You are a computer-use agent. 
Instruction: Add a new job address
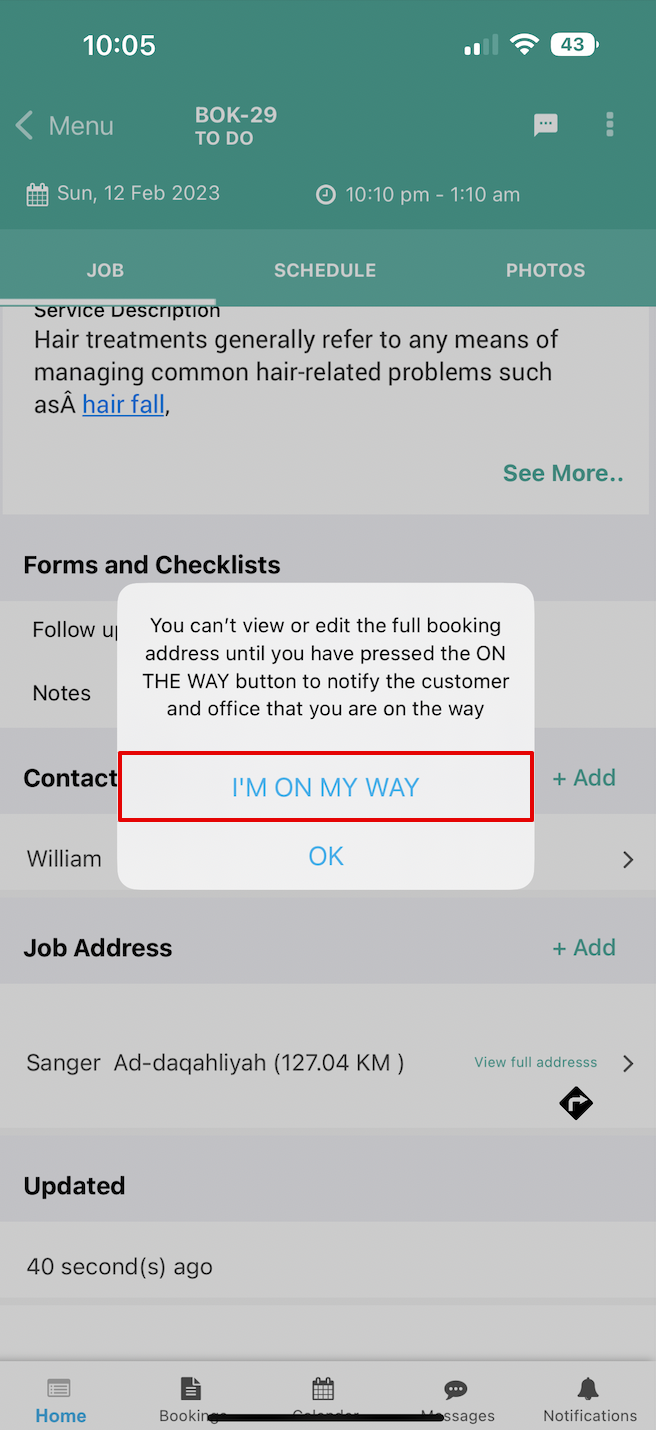pyautogui.click(x=584, y=947)
